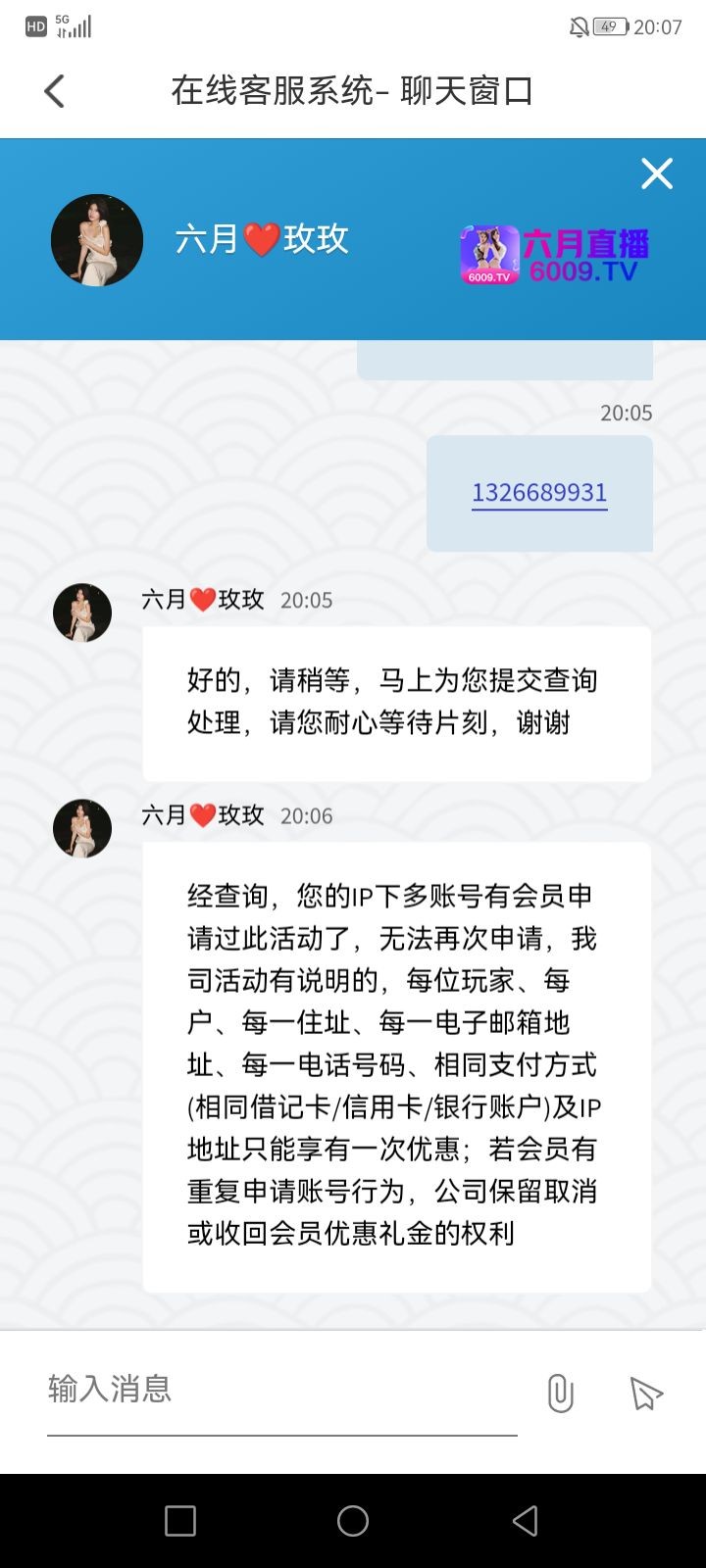Attach a file with the paperclip icon

click(560, 1393)
